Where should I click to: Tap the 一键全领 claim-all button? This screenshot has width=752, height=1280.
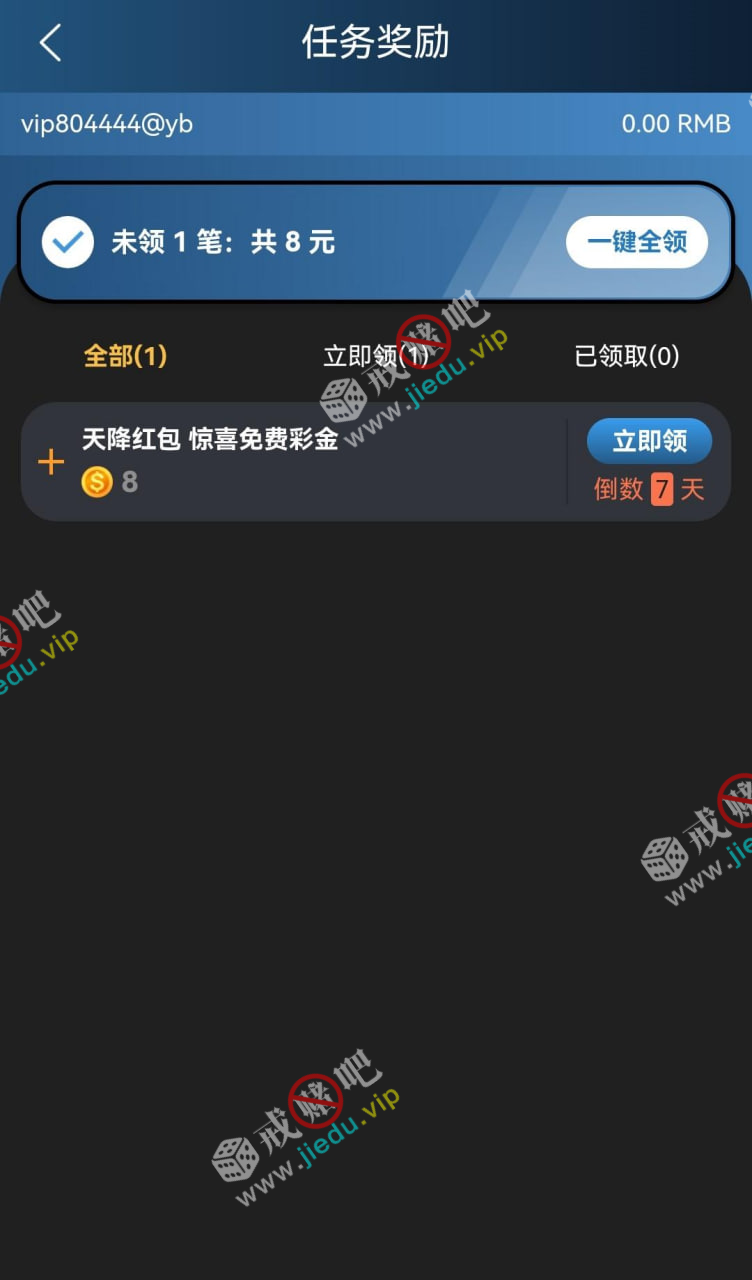[637, 242]
